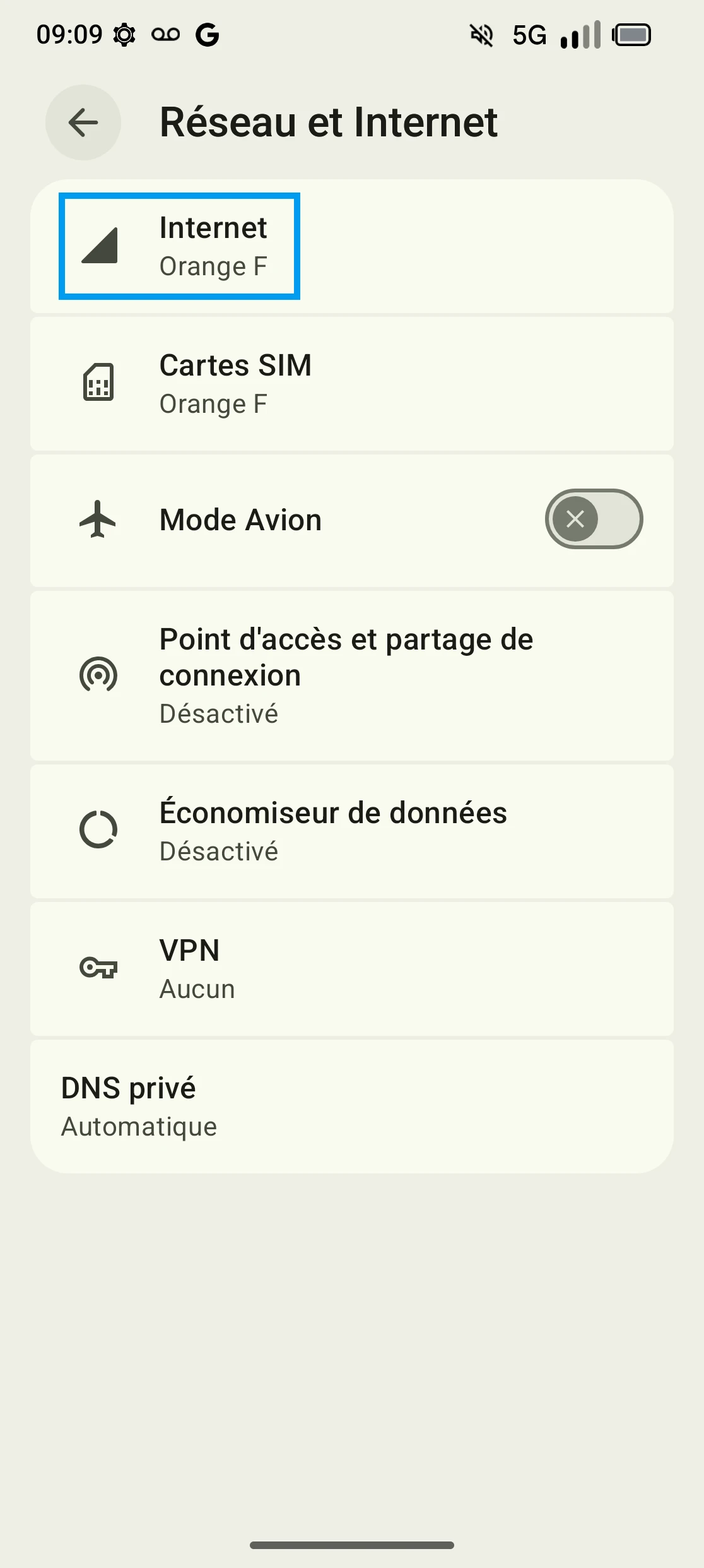704x1568 pixels.
Task: Open Point d'accès et partage de connexion
Action: pos(351,675)
